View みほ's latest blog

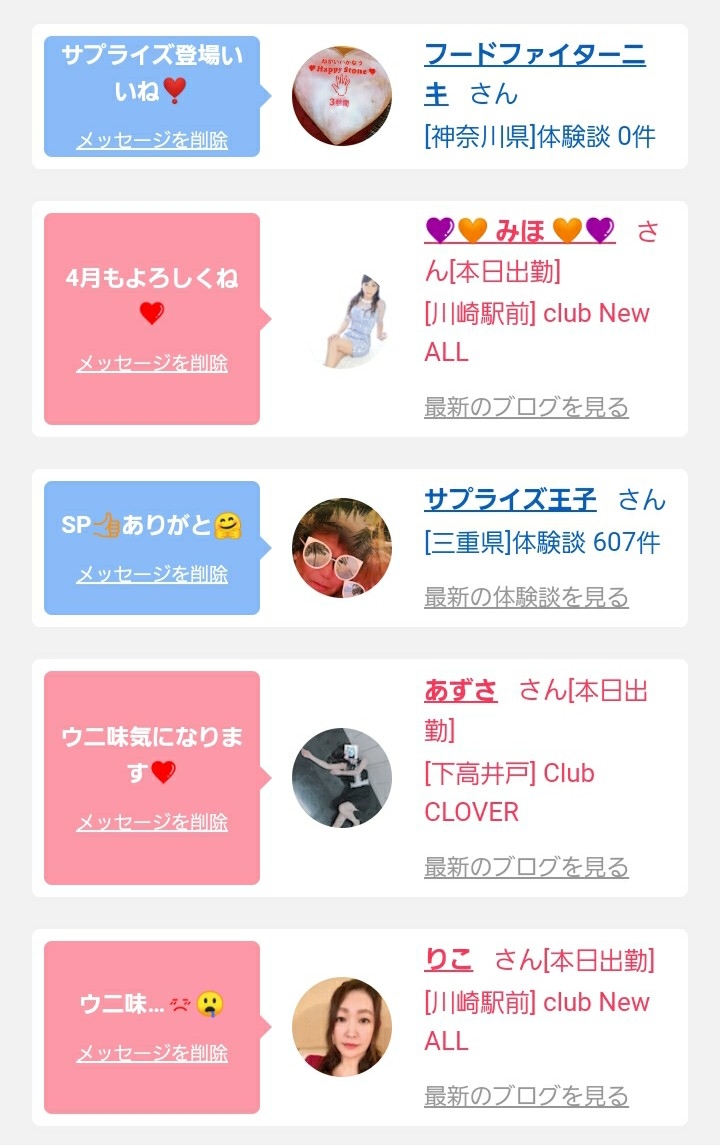[526, 407]
